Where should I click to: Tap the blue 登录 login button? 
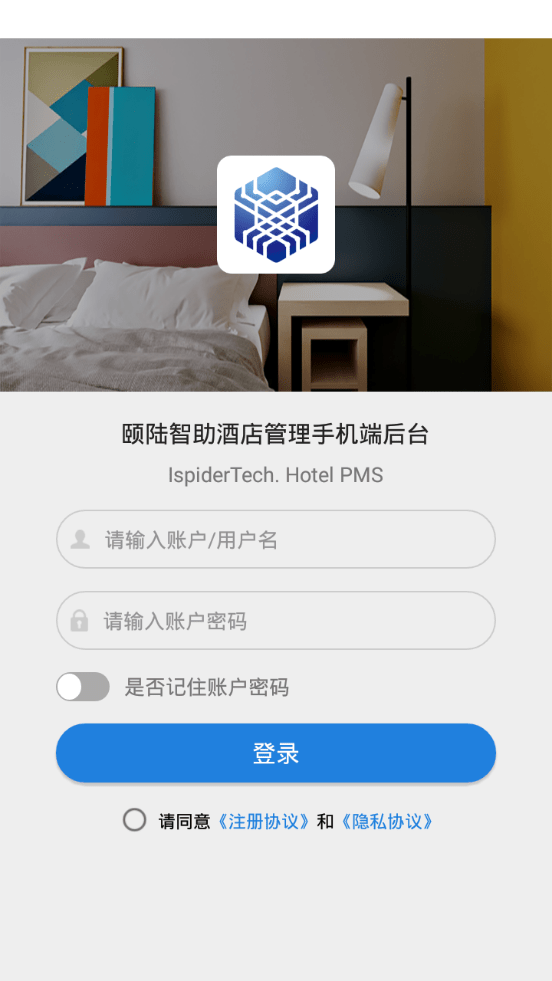pos(276,753)
